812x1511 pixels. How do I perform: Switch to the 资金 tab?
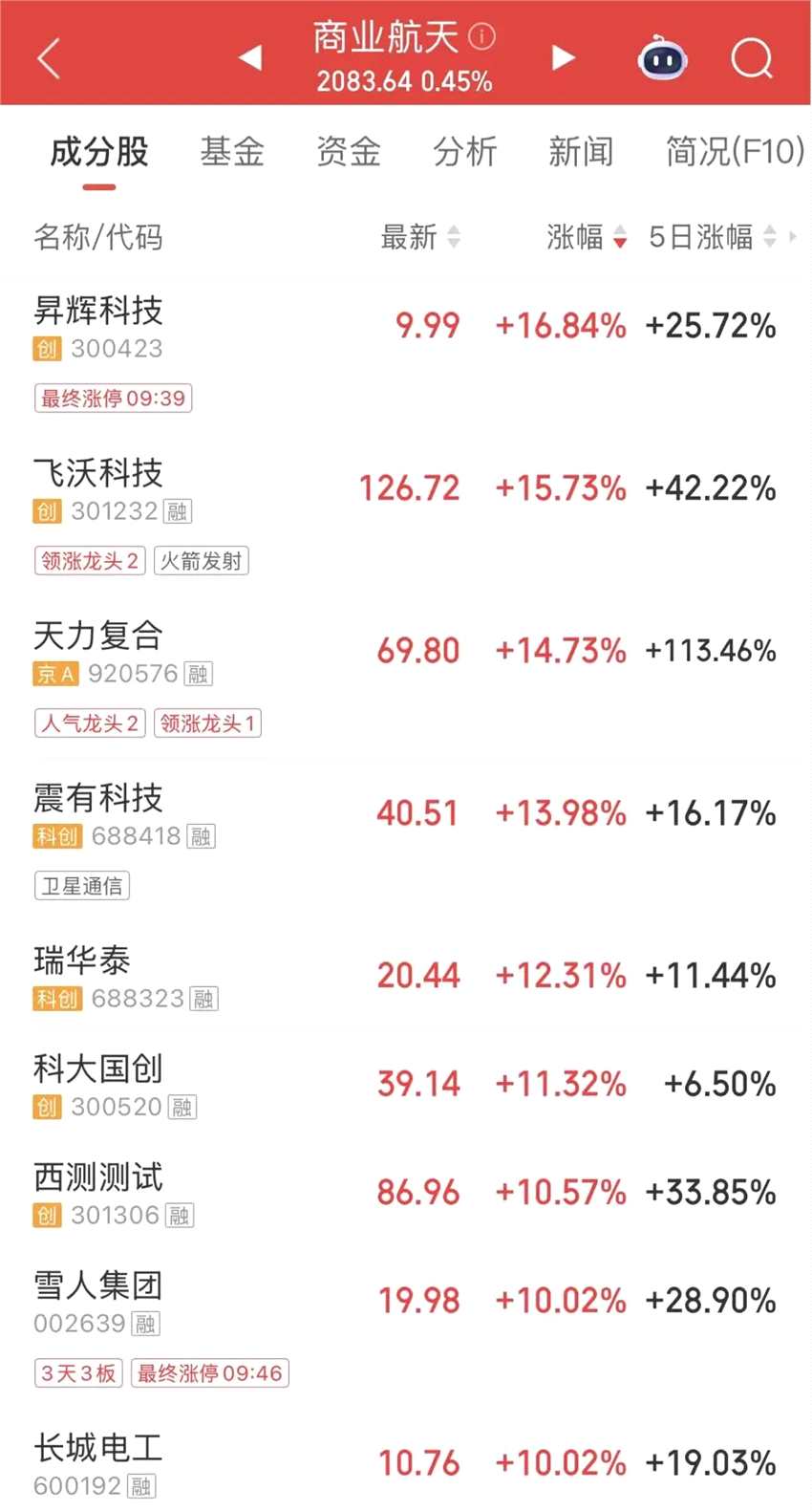coord(349,152)
